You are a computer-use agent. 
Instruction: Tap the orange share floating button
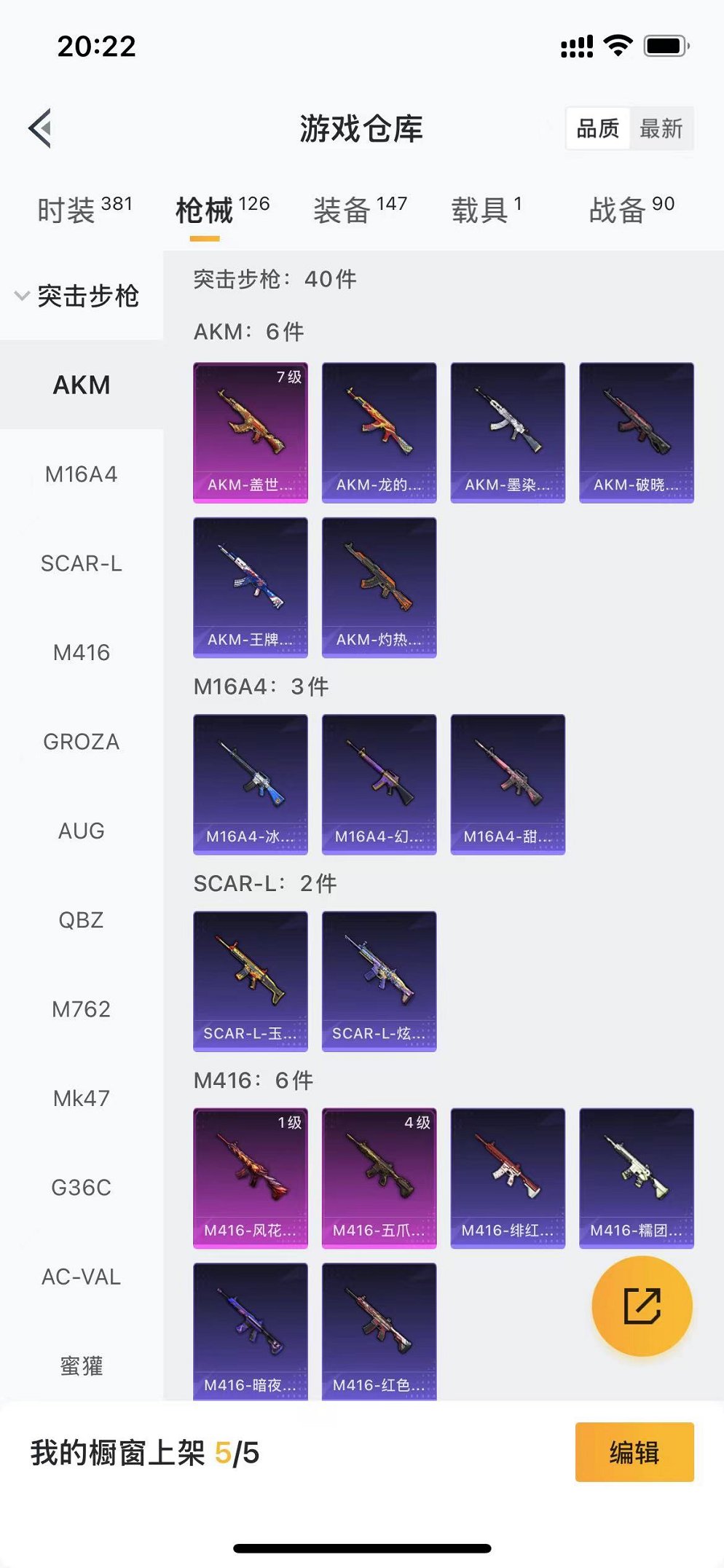point(642,1306)
